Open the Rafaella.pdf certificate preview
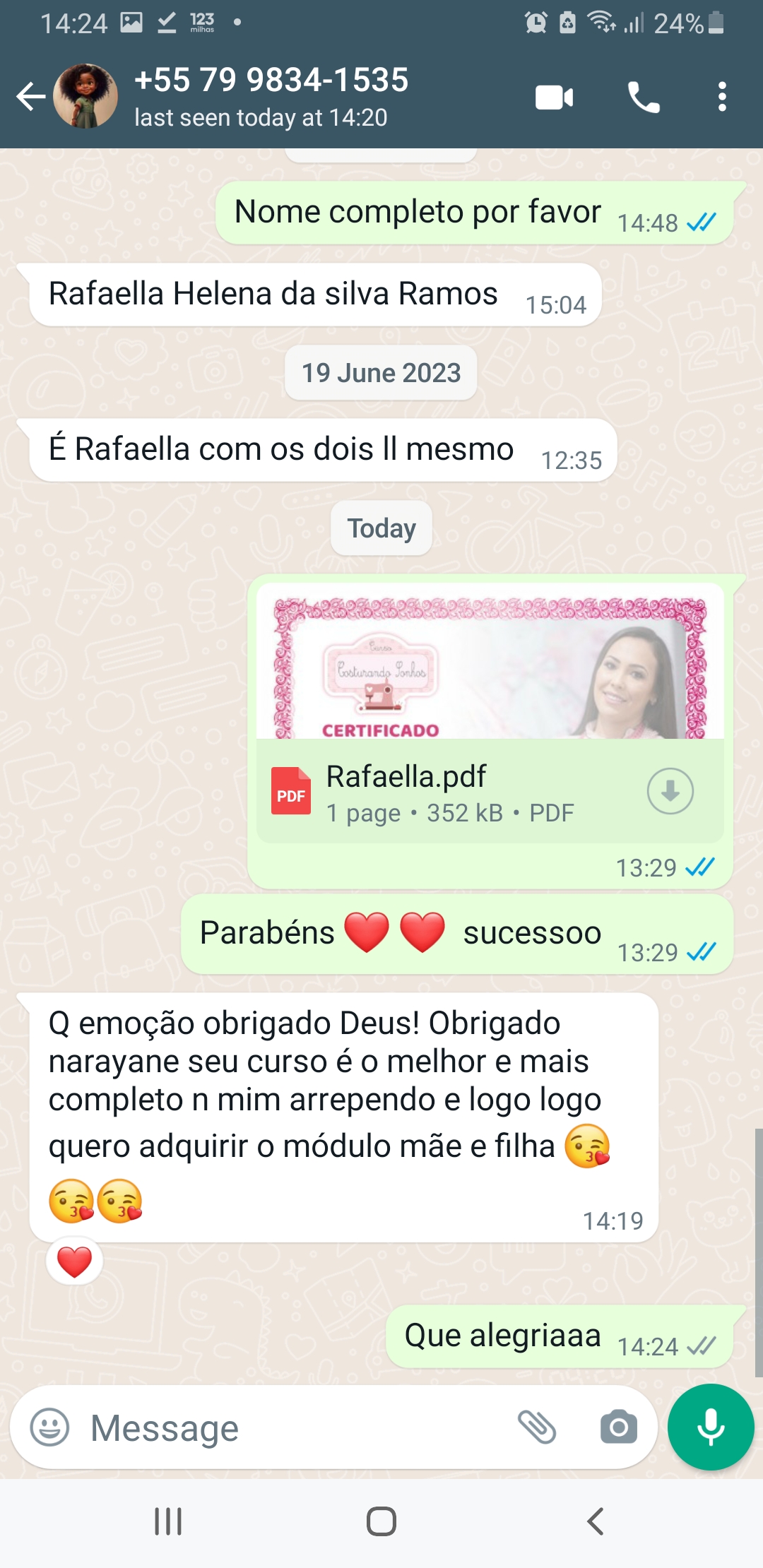This screenshot has width=763, height=1568. coord(490,661)
